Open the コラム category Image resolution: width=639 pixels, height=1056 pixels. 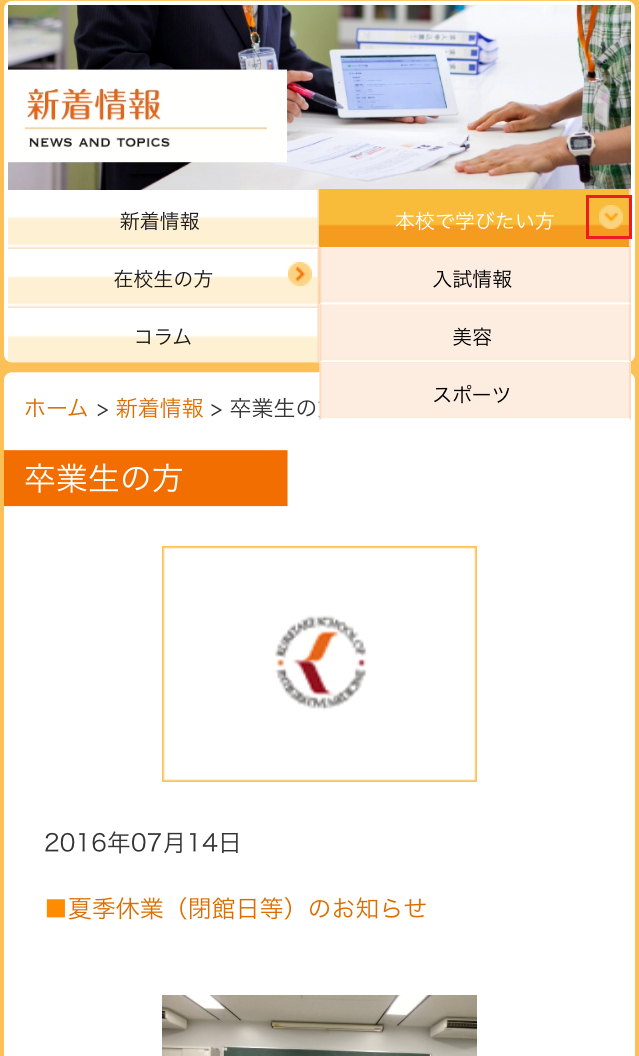tap(162, 335)
